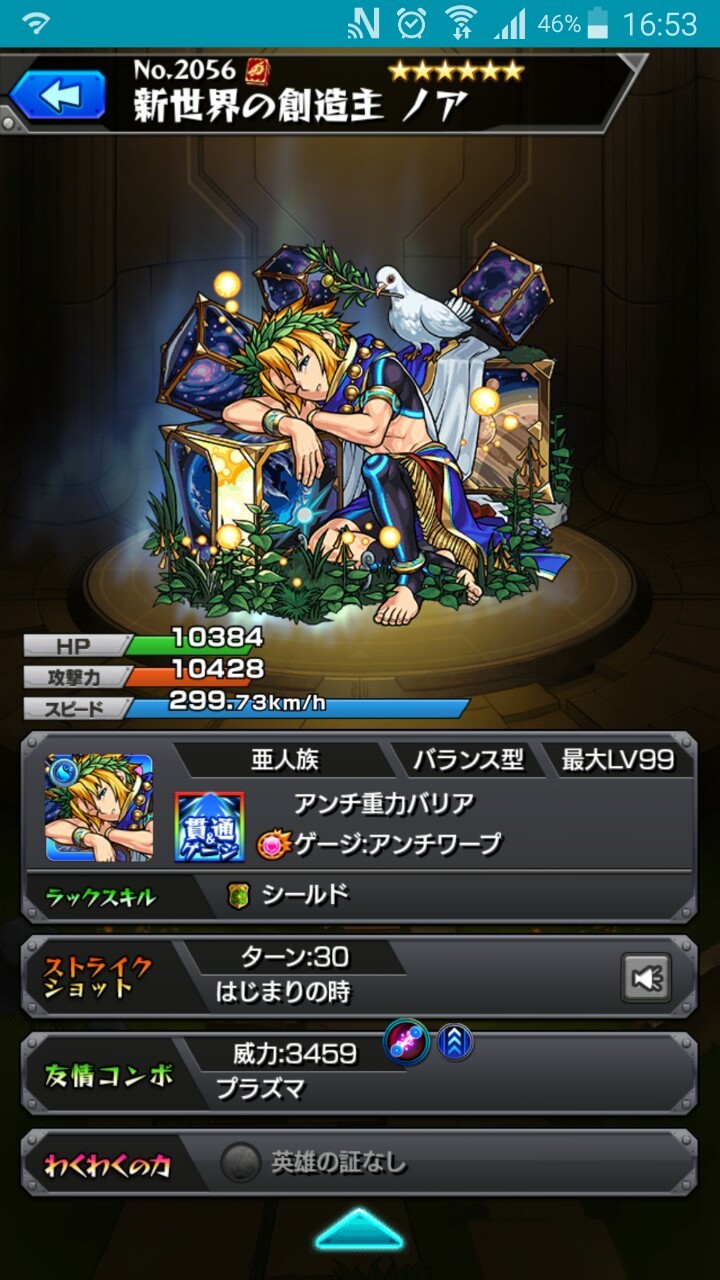720x1280 pixels.
Task: Tap the blue back arrow button
Action: (58, 97)
